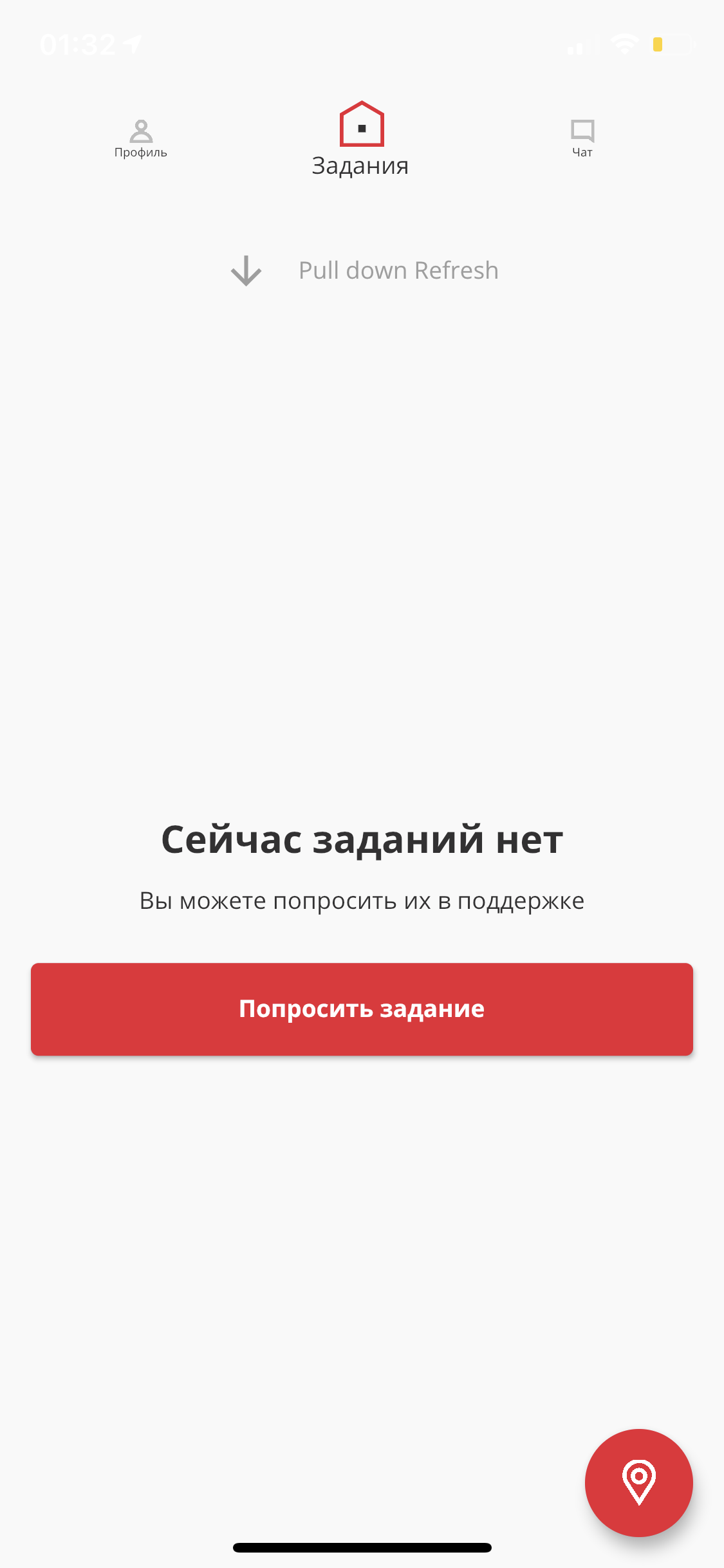Screen dimensions: 724x1568
Task: Switch to the Чат tab
Action: point(582,139)
